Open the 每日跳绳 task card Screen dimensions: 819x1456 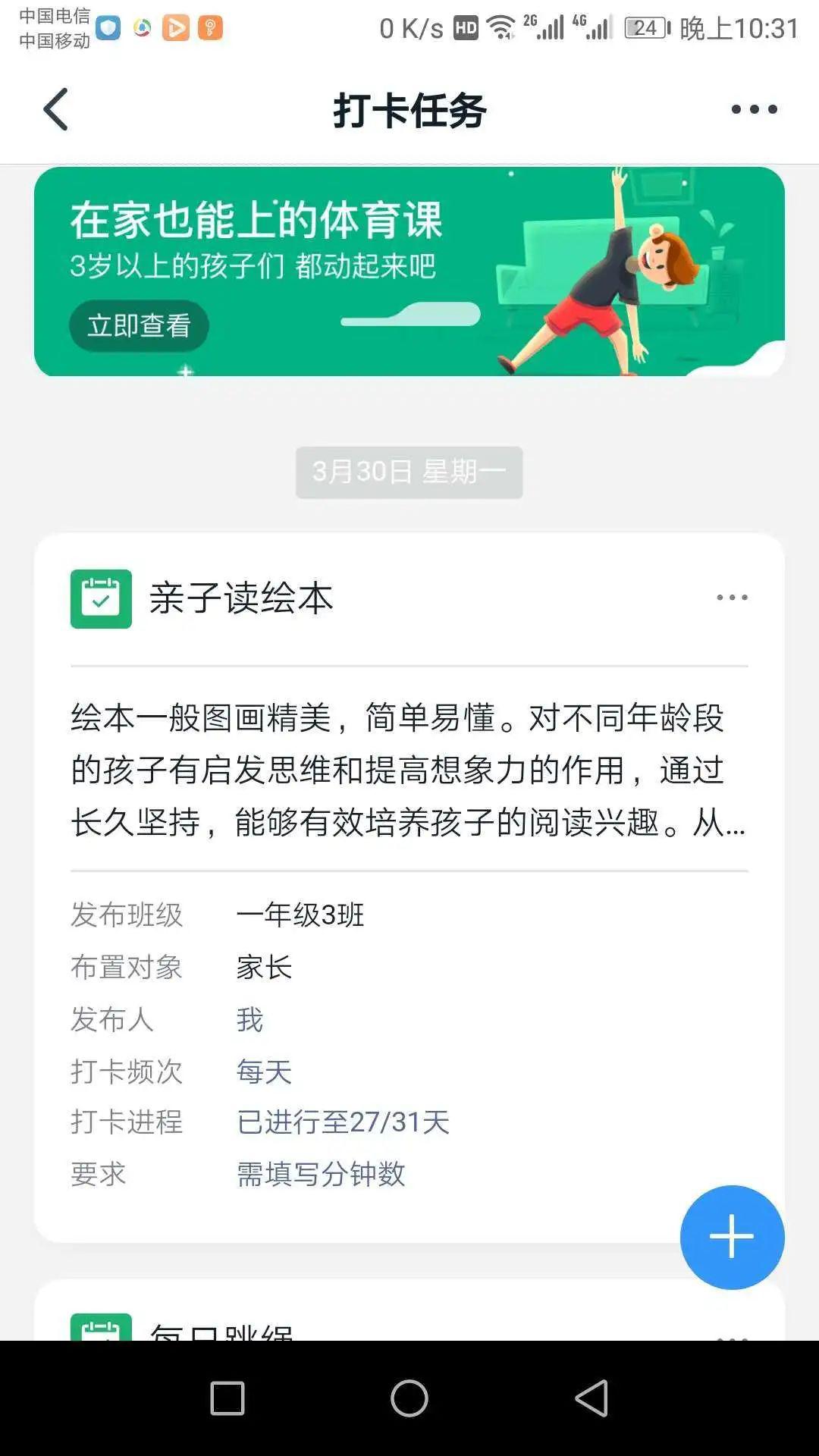click(222, 1329)
